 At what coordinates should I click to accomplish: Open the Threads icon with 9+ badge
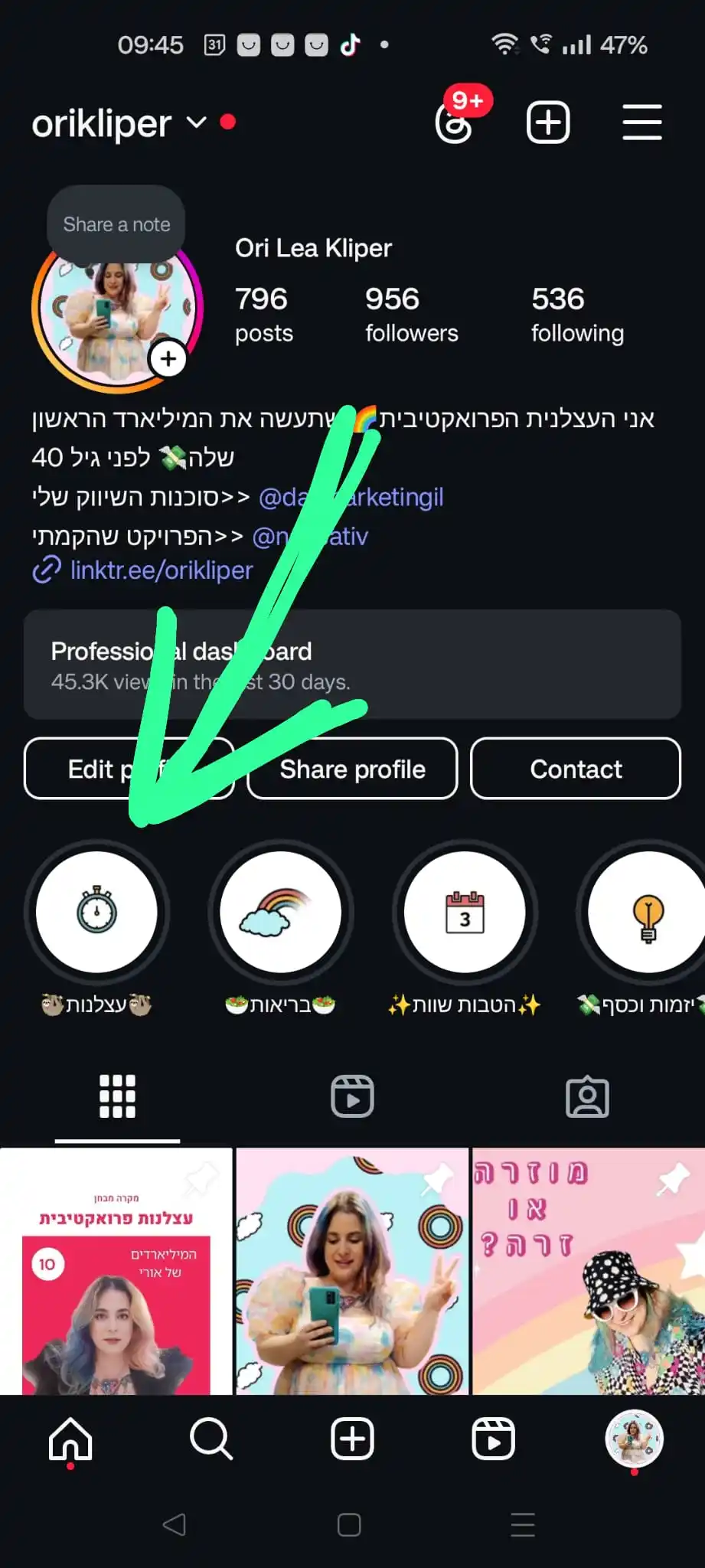pyautogui.click(x=455, y=122)
